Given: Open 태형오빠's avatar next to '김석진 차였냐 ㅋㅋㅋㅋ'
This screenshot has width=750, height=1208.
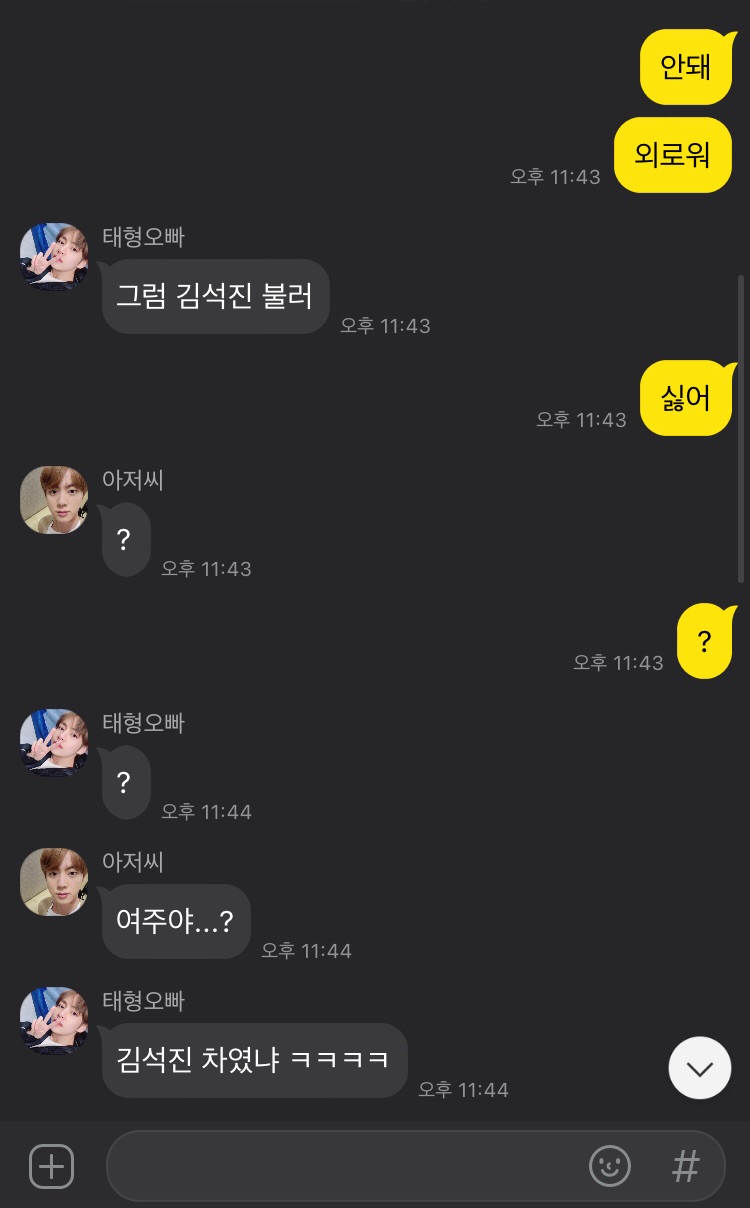Looking at the screenshot, I should pyautogui.click(x=54, y=1021).
